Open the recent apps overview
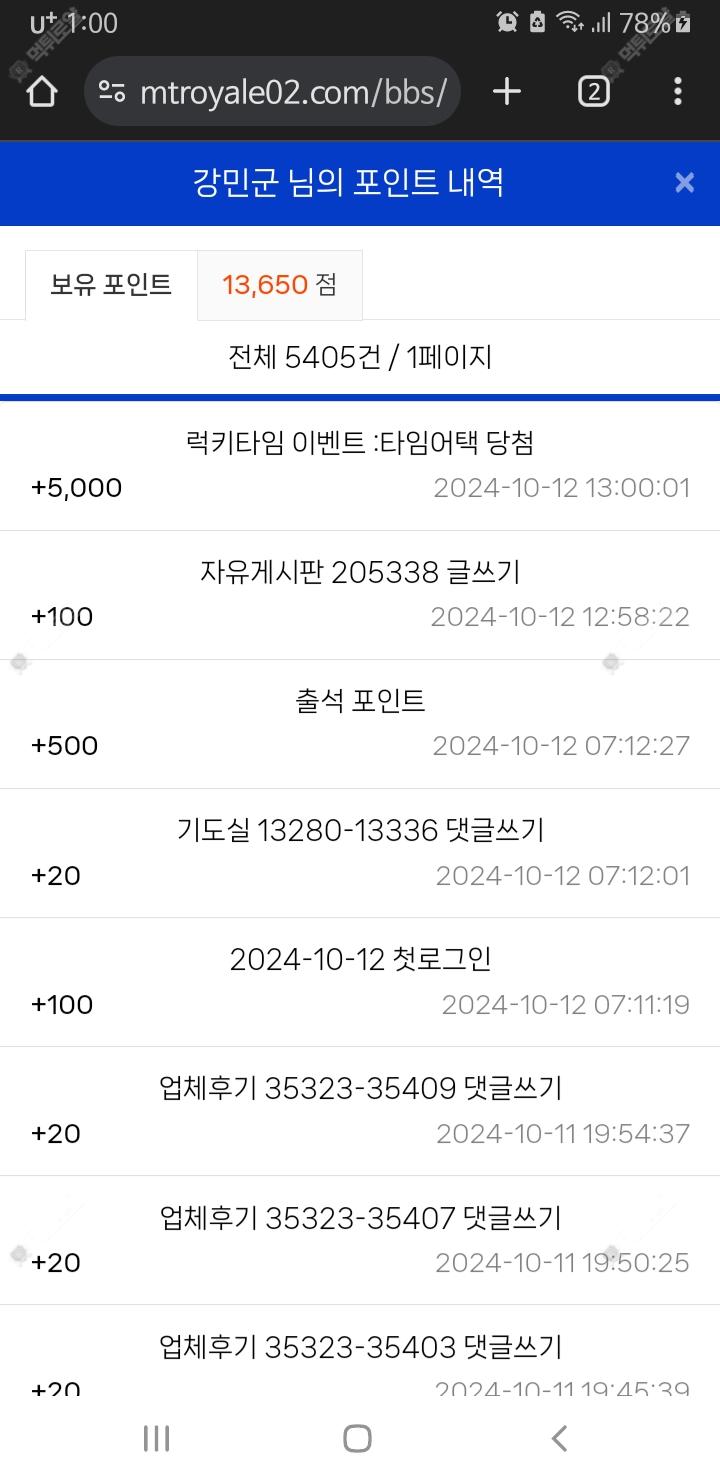The image size is (720, 1480). click(x=156, y=1439)
